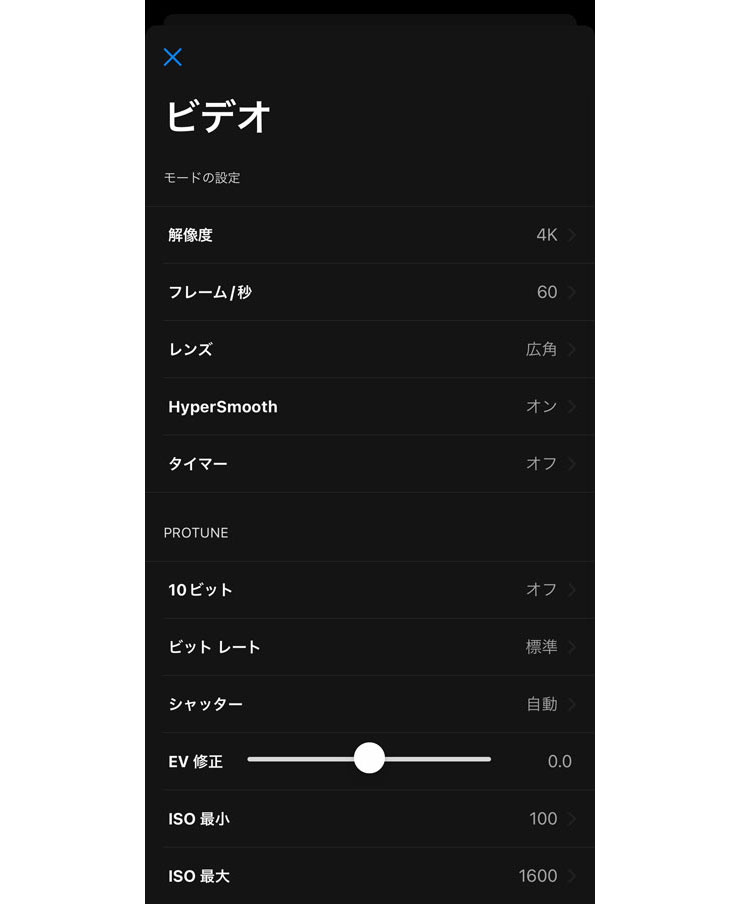The width and height of the screenshot is (740, 904).
Task: Close the video settings screen
Action: [x=172, y=57]
